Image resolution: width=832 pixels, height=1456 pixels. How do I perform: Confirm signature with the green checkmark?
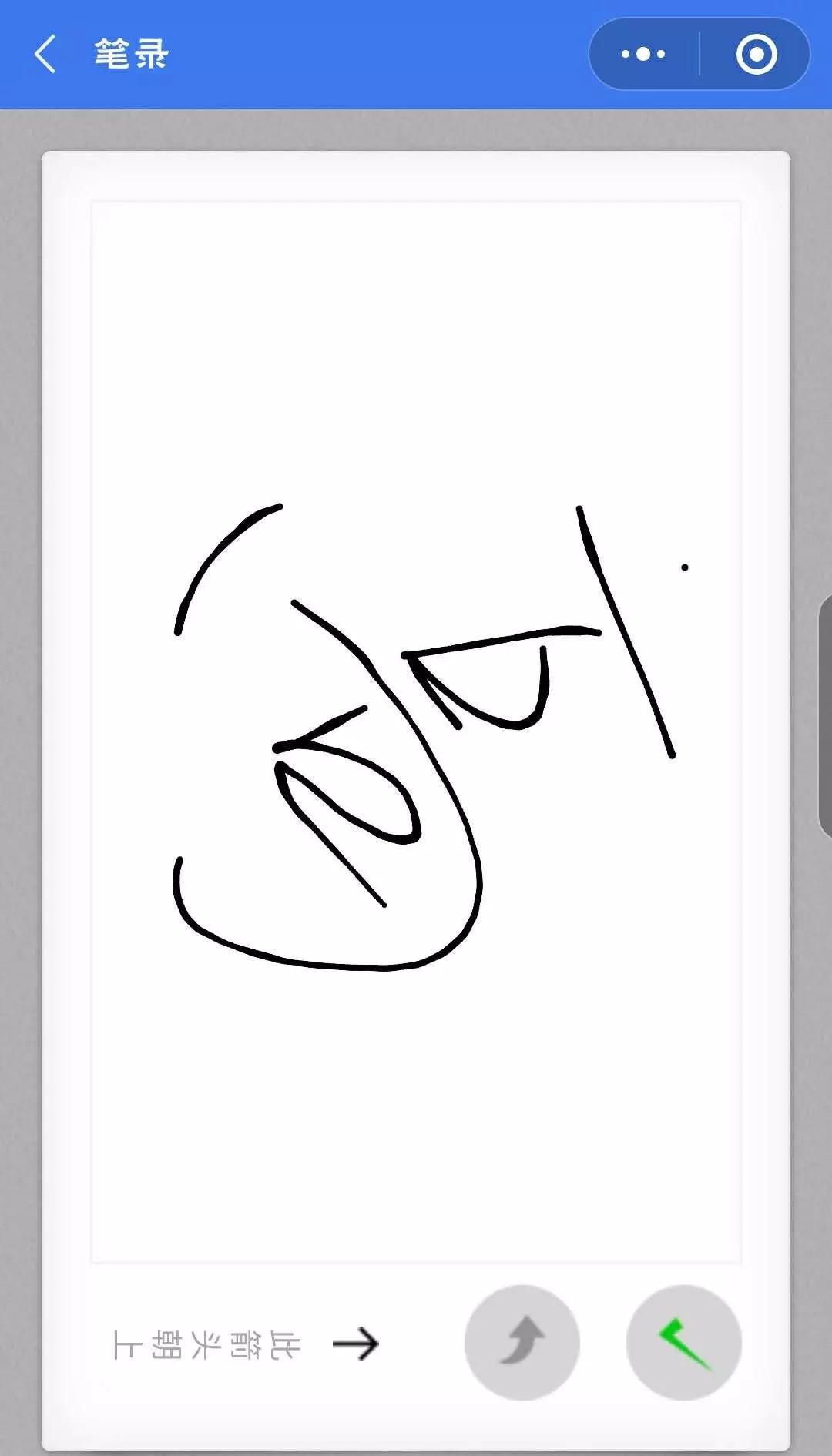pyautogui.click(x=683, y=1342)
